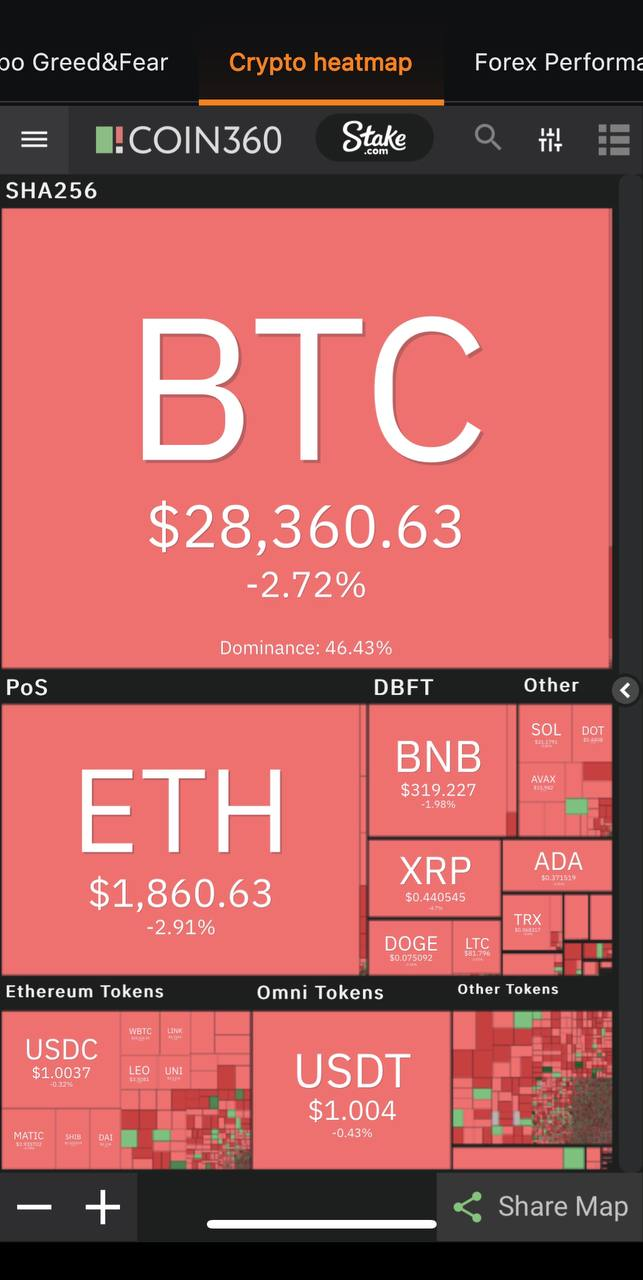Switch to the Forex Performance tab
Image resolution: width=643 pixels, height=1280 pixels.
click(x=557, y=62)
